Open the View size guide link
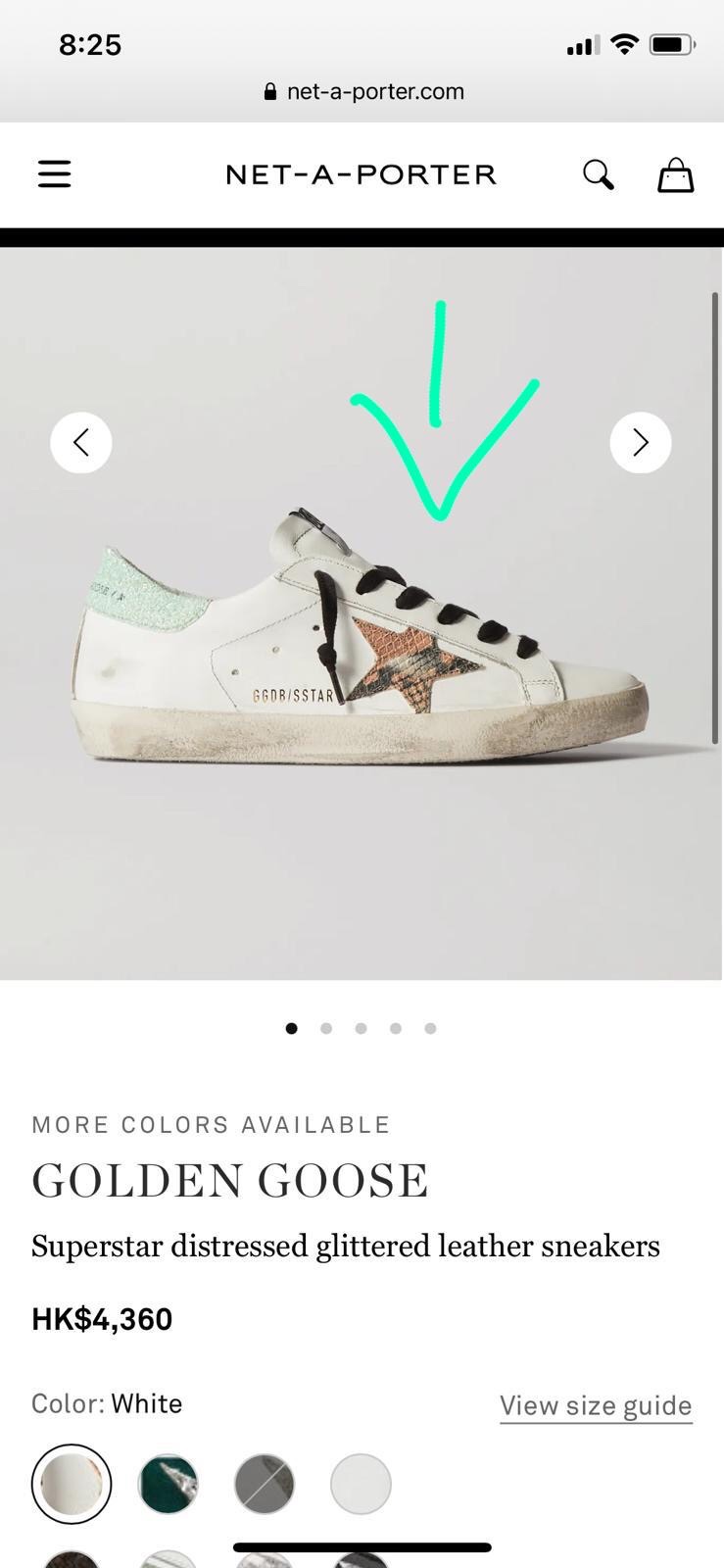724x1568 pixels. coord(596,1405)
